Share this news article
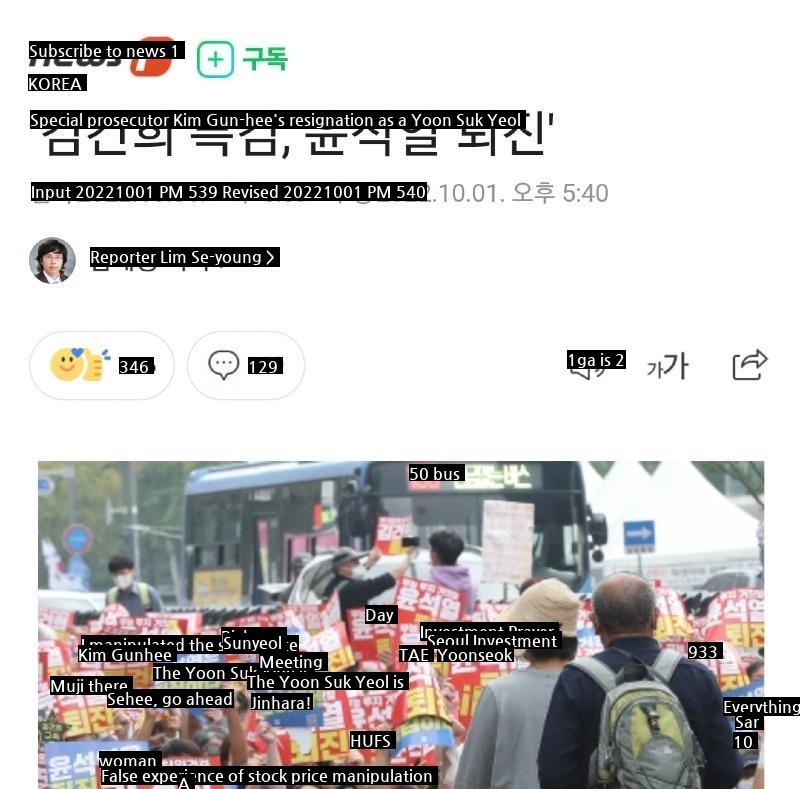The image size is (800, 789). [x=749, y=365]
